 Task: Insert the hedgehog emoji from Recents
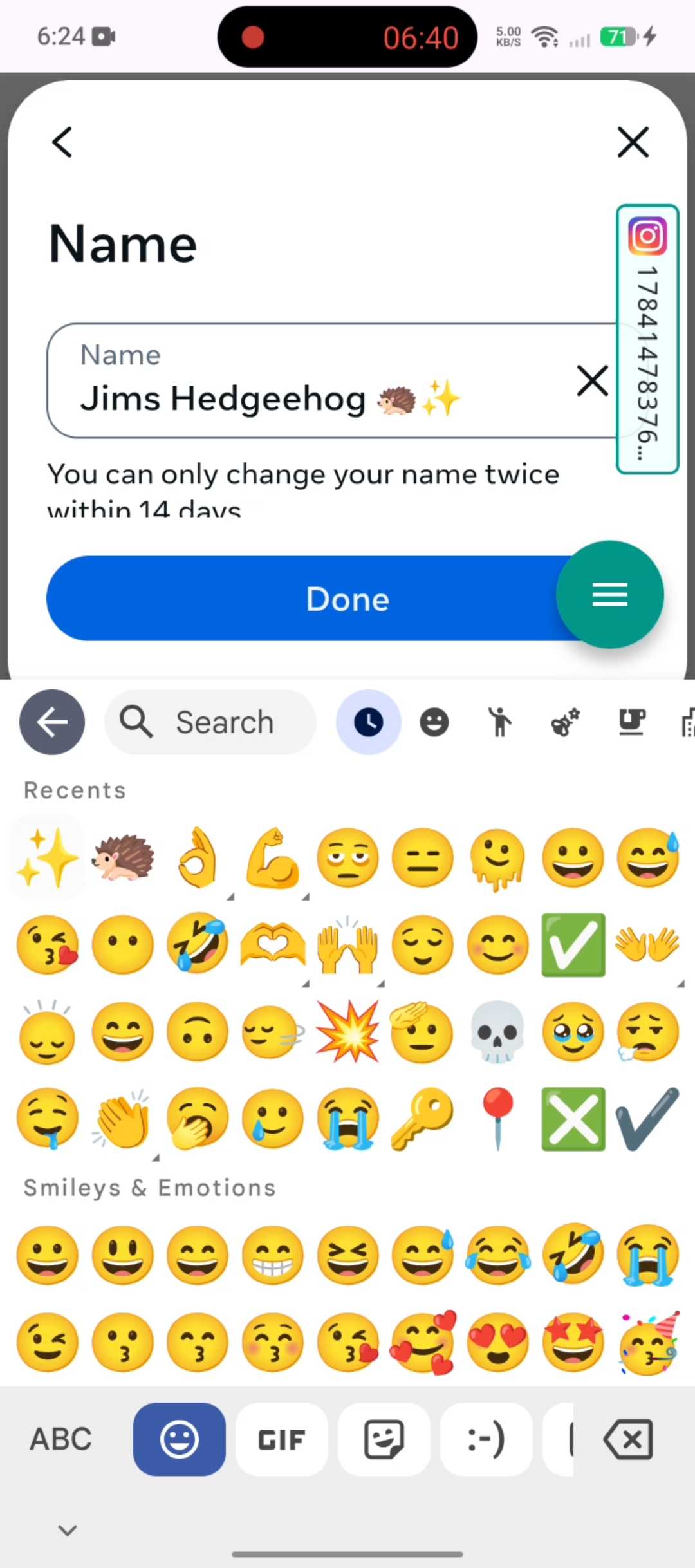122,858
